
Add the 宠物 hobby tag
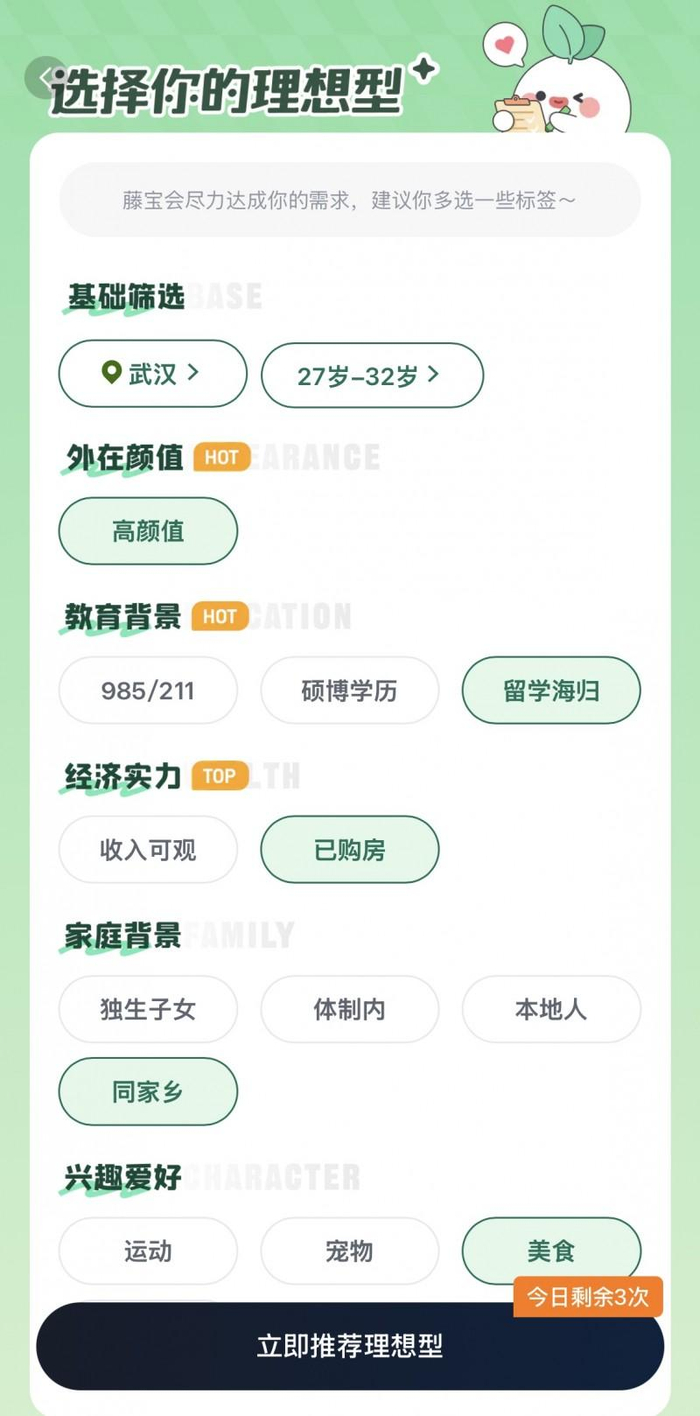350,1251
